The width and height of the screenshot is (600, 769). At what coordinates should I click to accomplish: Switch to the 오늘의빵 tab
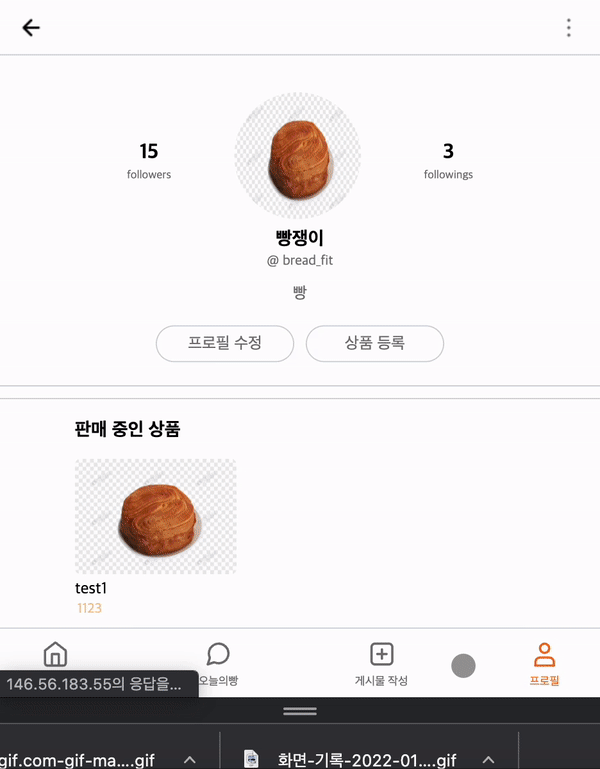218,663
